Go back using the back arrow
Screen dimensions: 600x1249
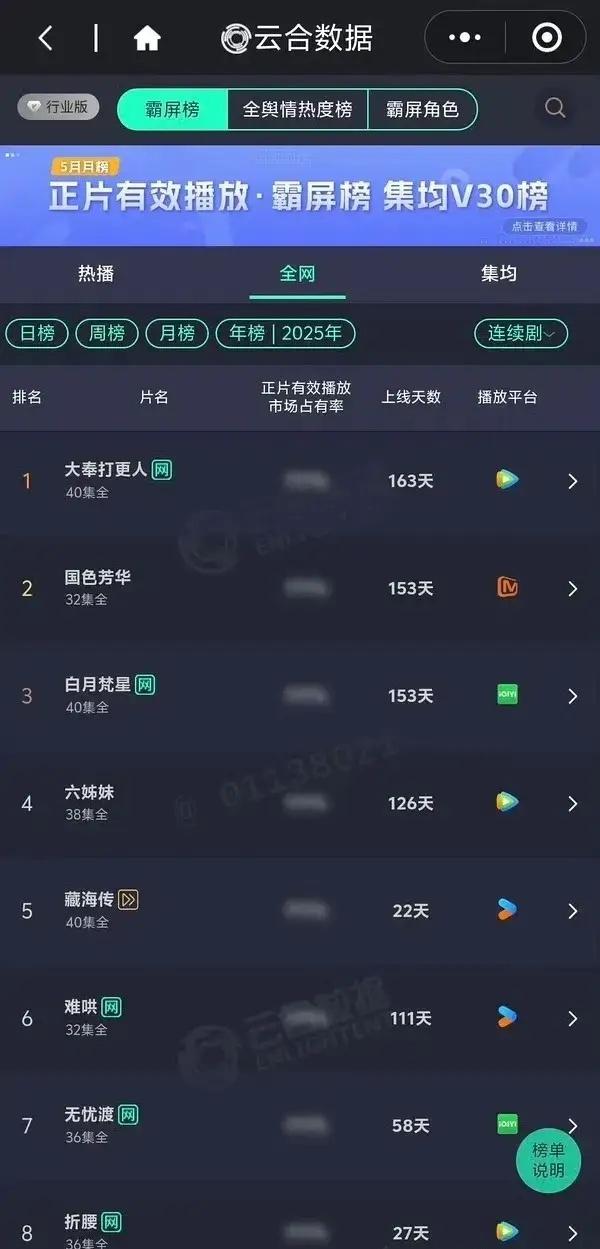[45, 39]
